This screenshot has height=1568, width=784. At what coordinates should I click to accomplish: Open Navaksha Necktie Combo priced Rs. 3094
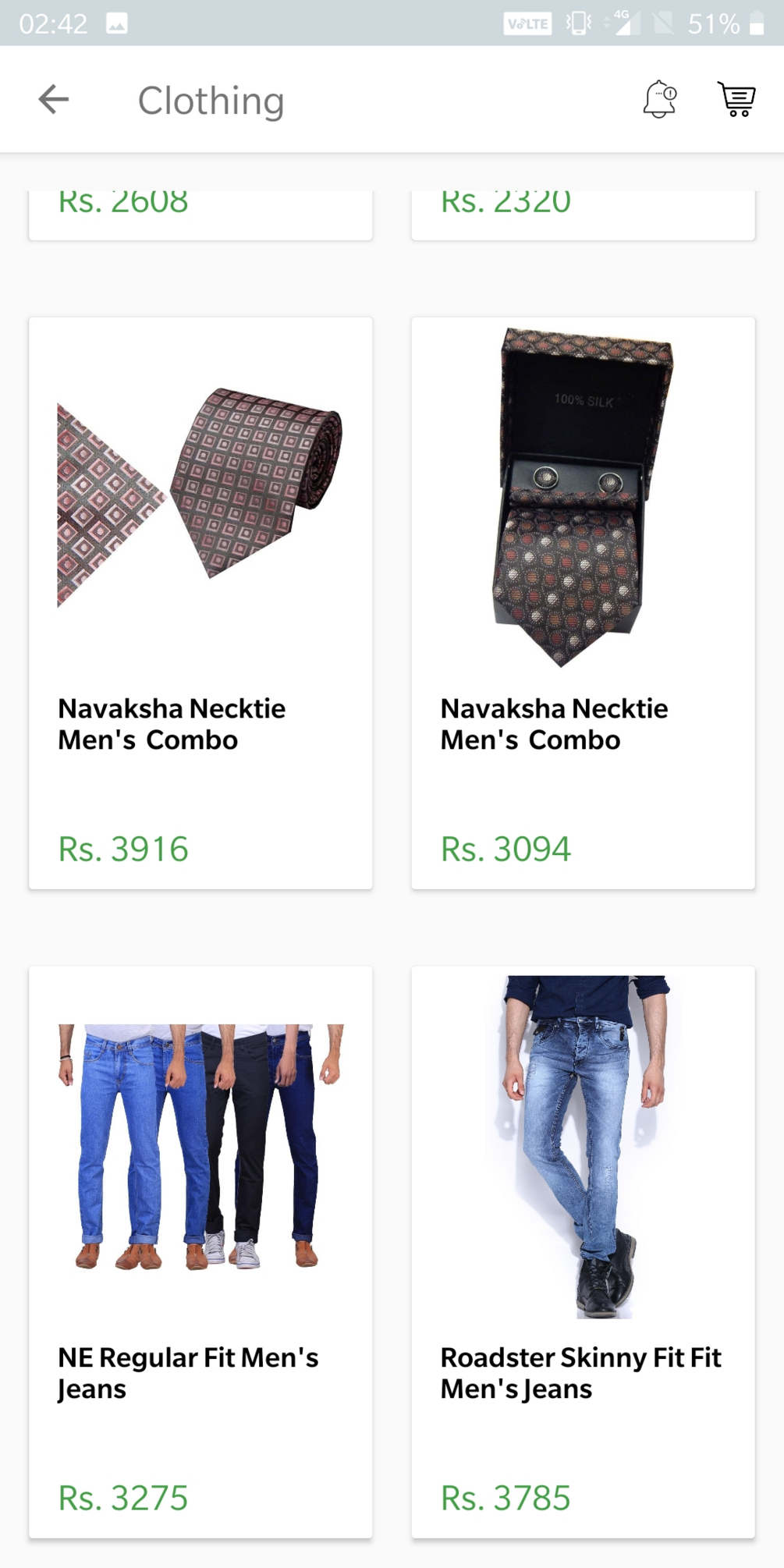point(583,603)
